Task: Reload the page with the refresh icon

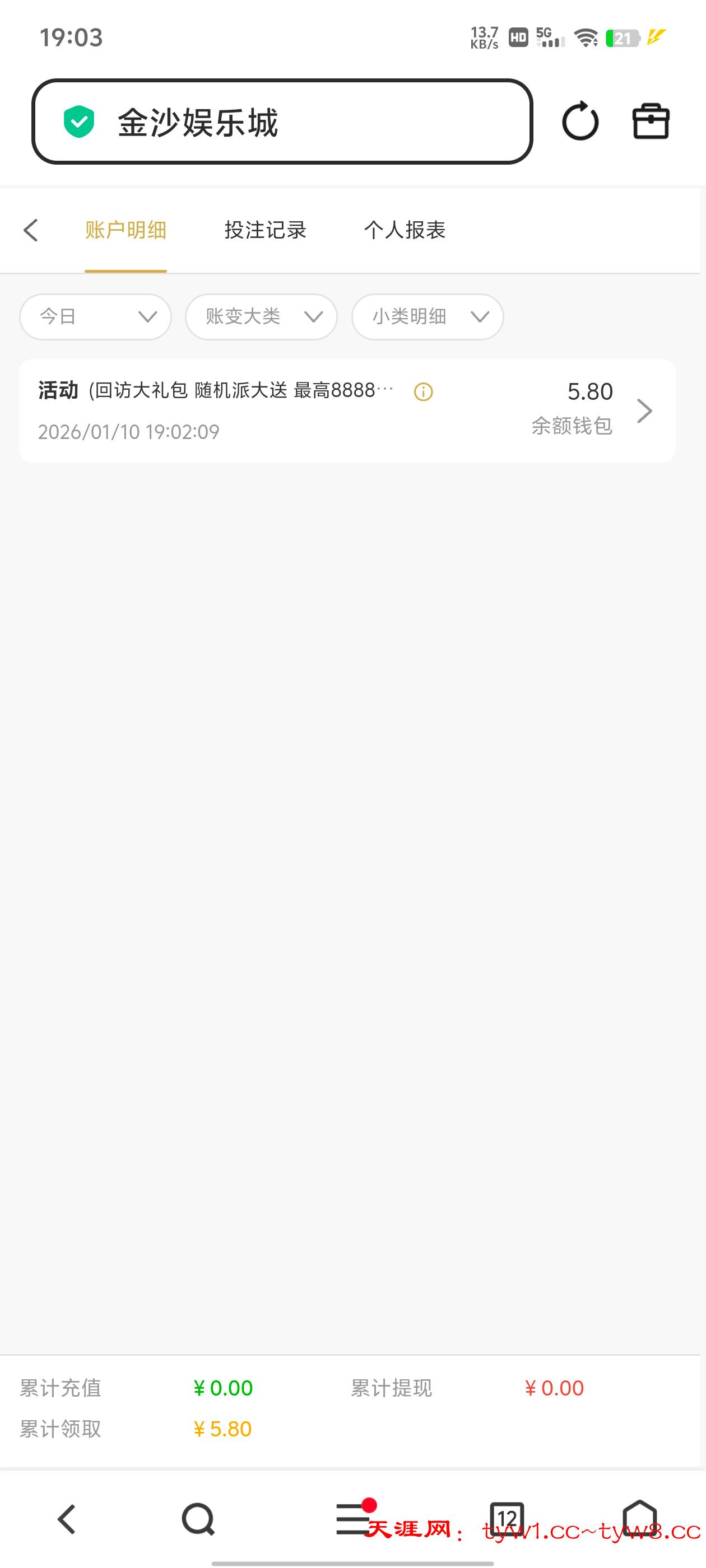Action: (x=580, y=121)
